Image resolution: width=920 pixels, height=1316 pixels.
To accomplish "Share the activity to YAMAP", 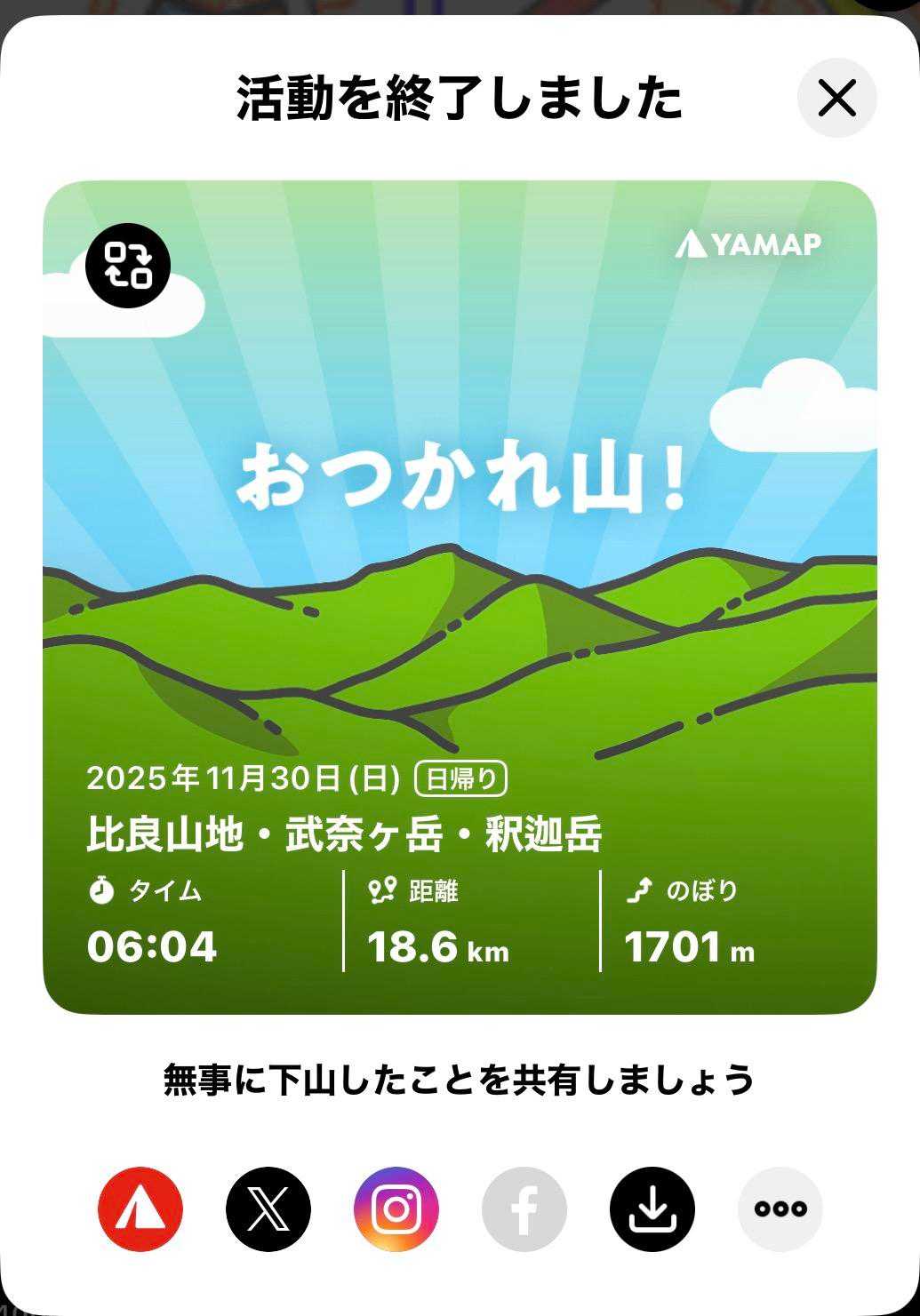I will (x=140, y=1209).
